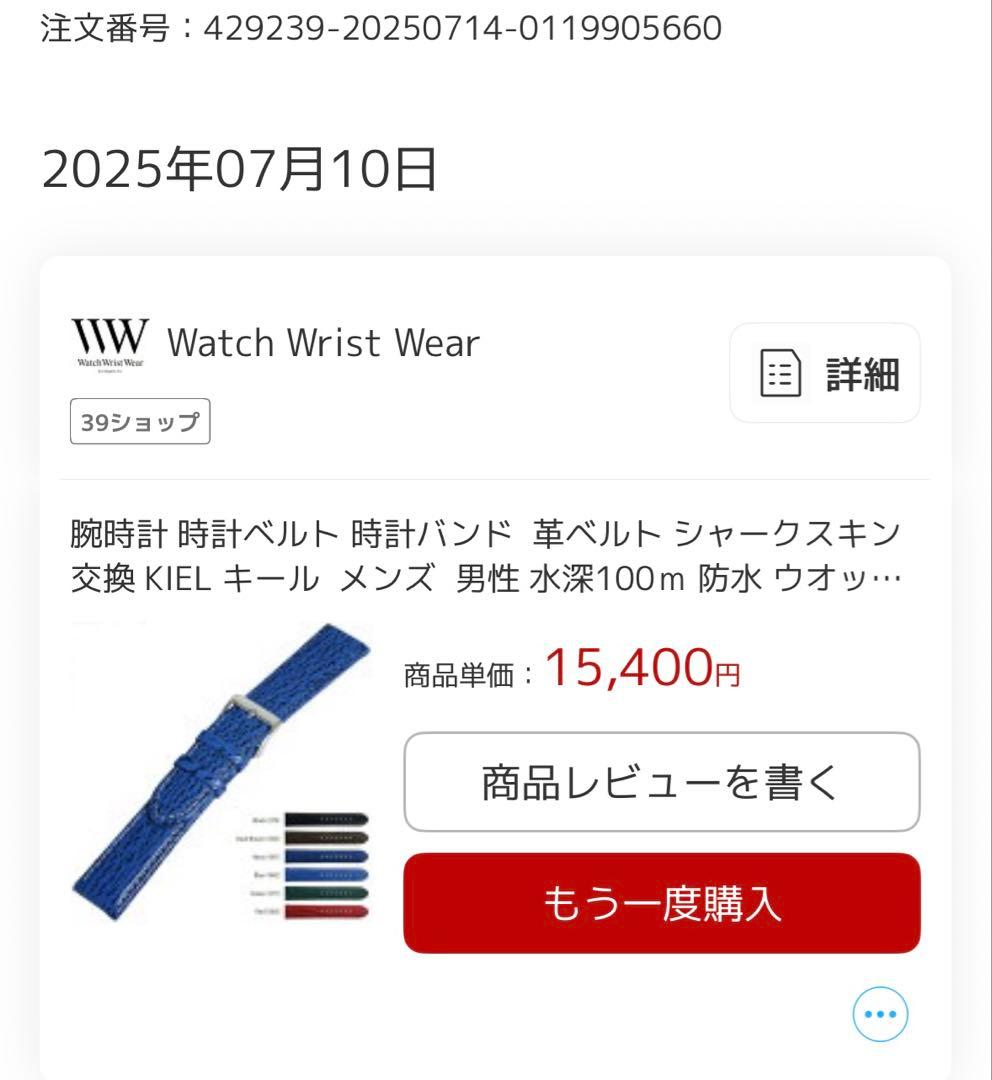Open the shop page by clicking Watch Wrist Wear
Screen dimensions: 992x1080
tap(325, 343)
